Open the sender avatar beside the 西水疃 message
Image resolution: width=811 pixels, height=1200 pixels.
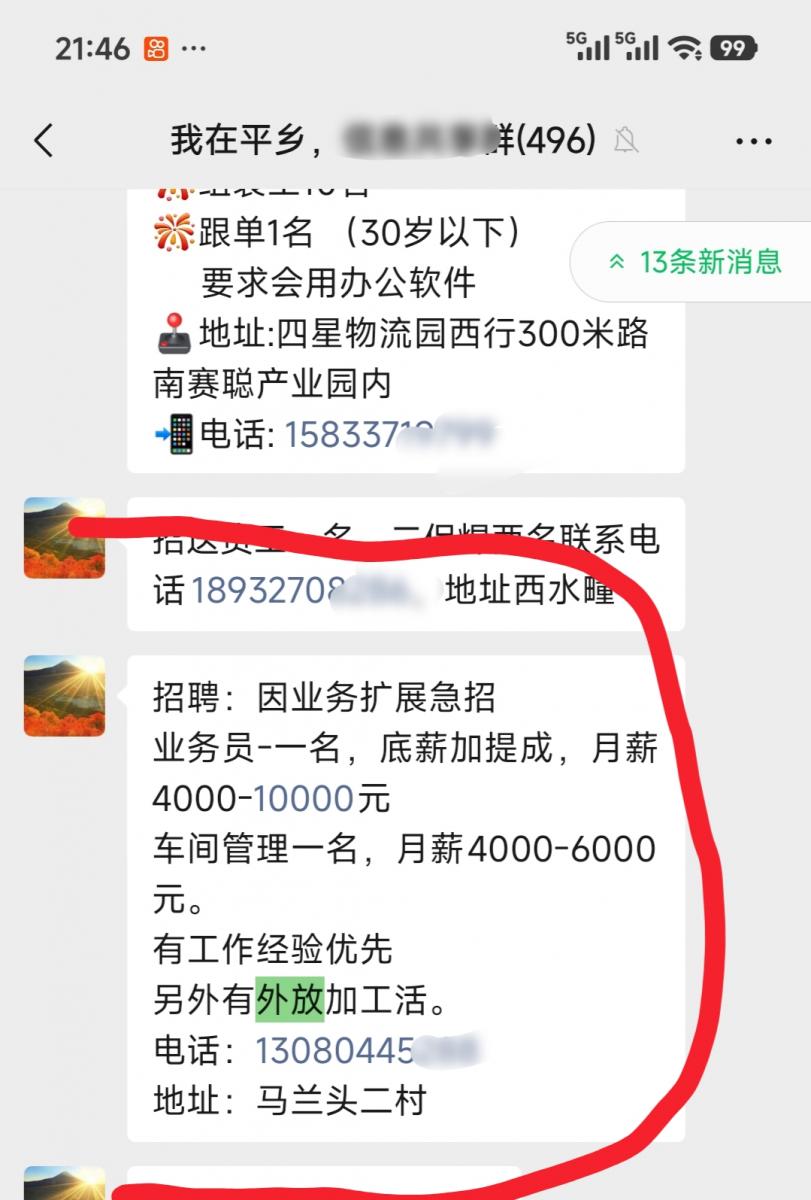point(64,538)
